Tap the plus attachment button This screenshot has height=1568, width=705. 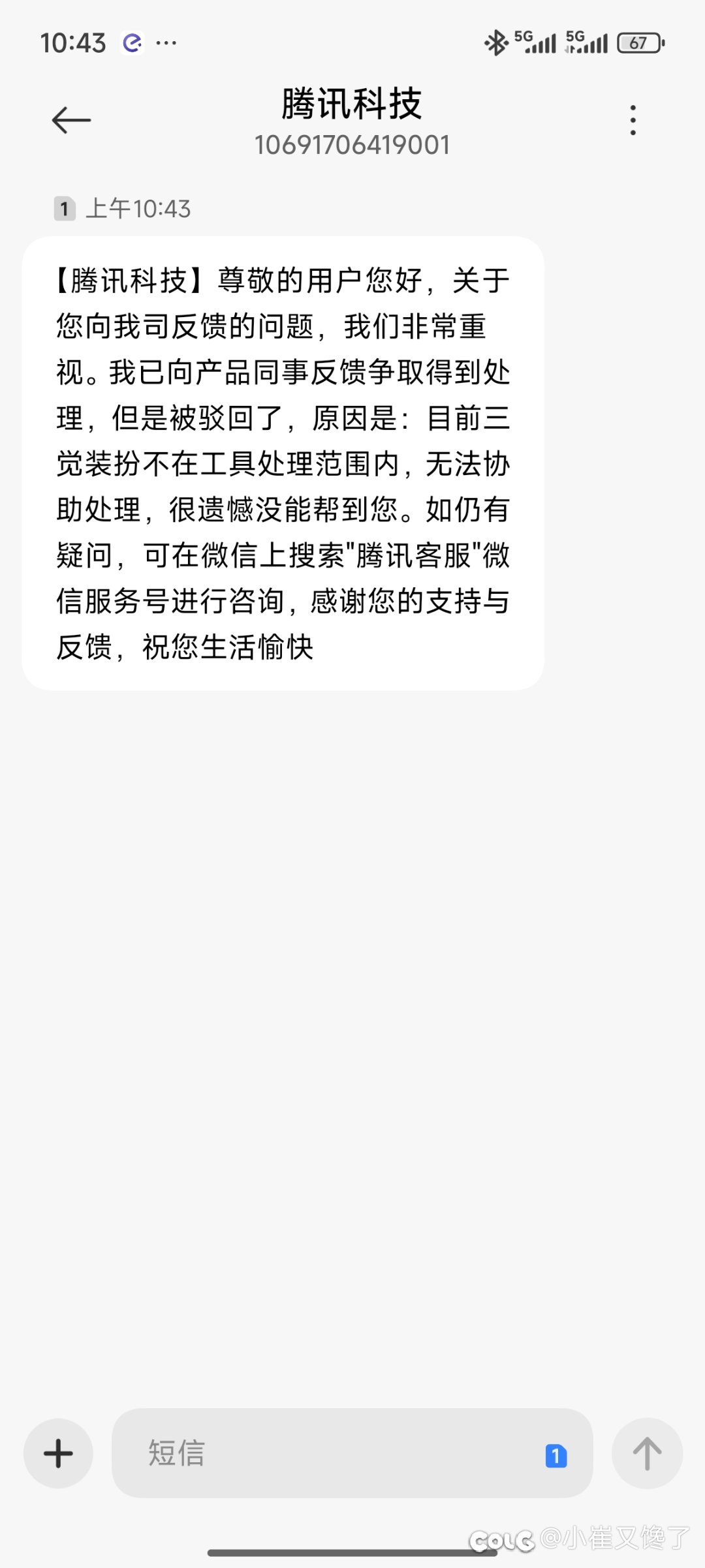point(58,1454)
